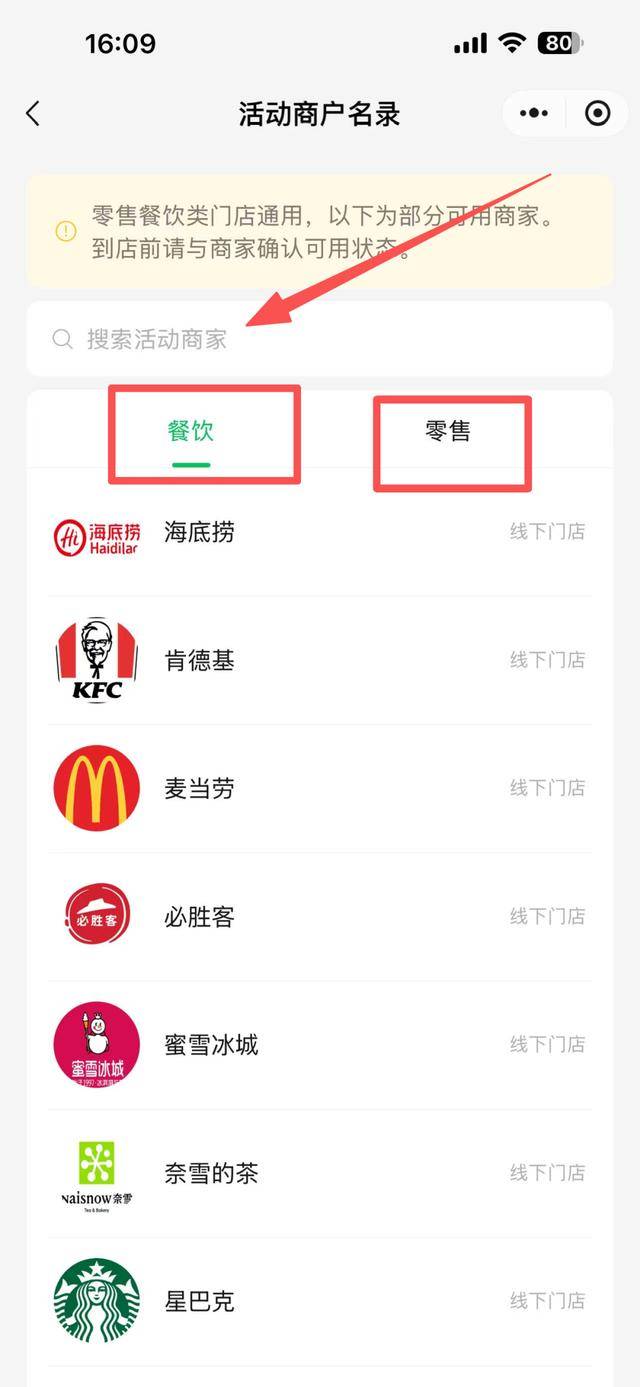Image resolution: width=640 pixels, height=1387 pixels.
Task: Select the 奈雪的茶 merchant row
Action: pos(319,1173)
